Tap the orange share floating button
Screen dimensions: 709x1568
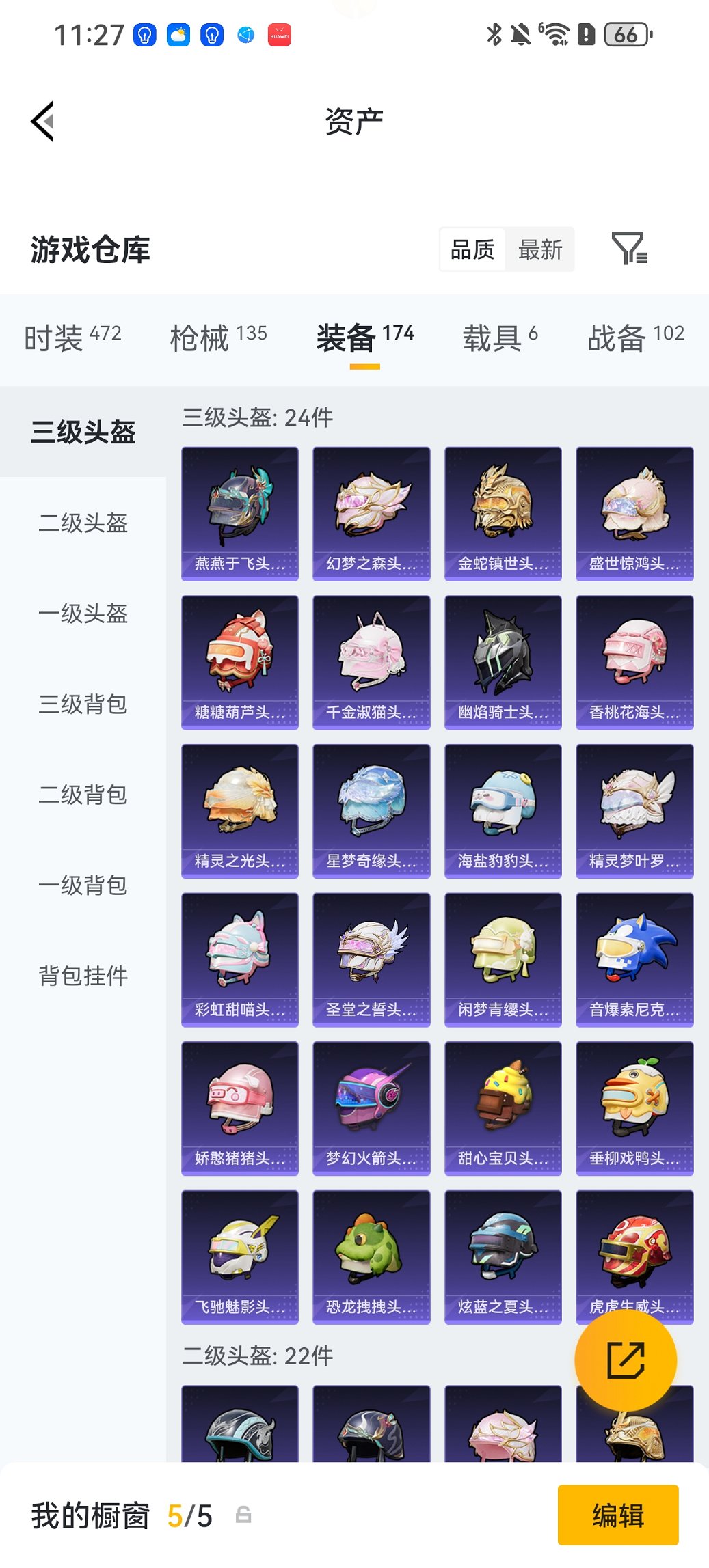626,1360
